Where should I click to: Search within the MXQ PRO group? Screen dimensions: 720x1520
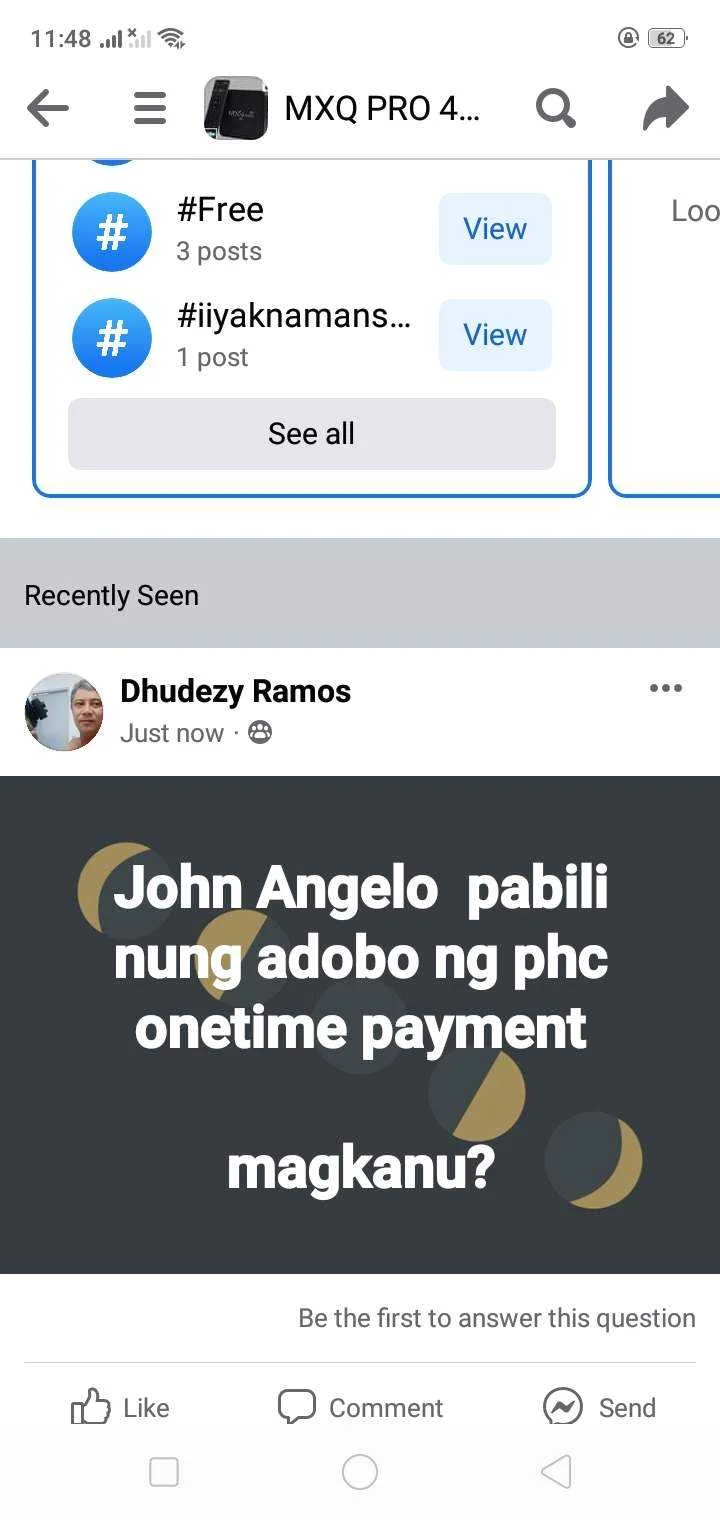[556, 108]
